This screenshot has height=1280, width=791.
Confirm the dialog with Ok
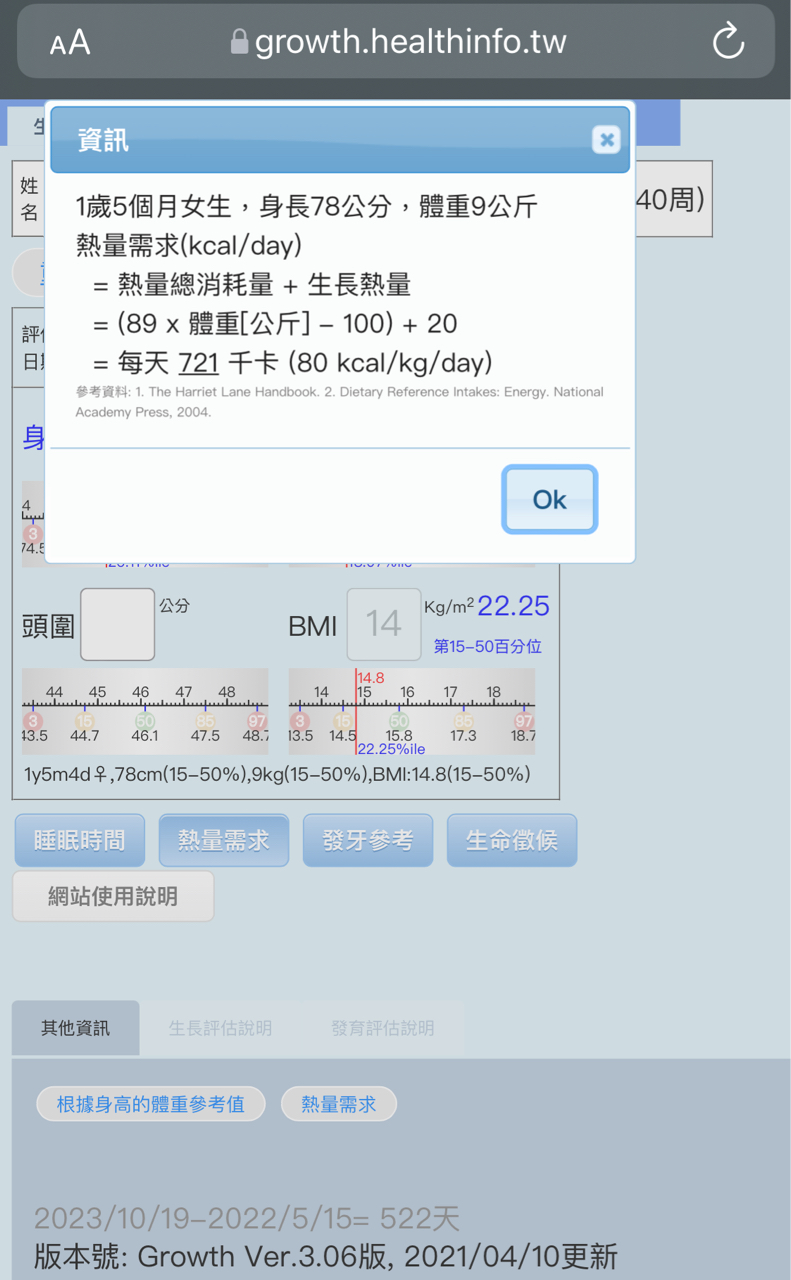tap(549, 499)
